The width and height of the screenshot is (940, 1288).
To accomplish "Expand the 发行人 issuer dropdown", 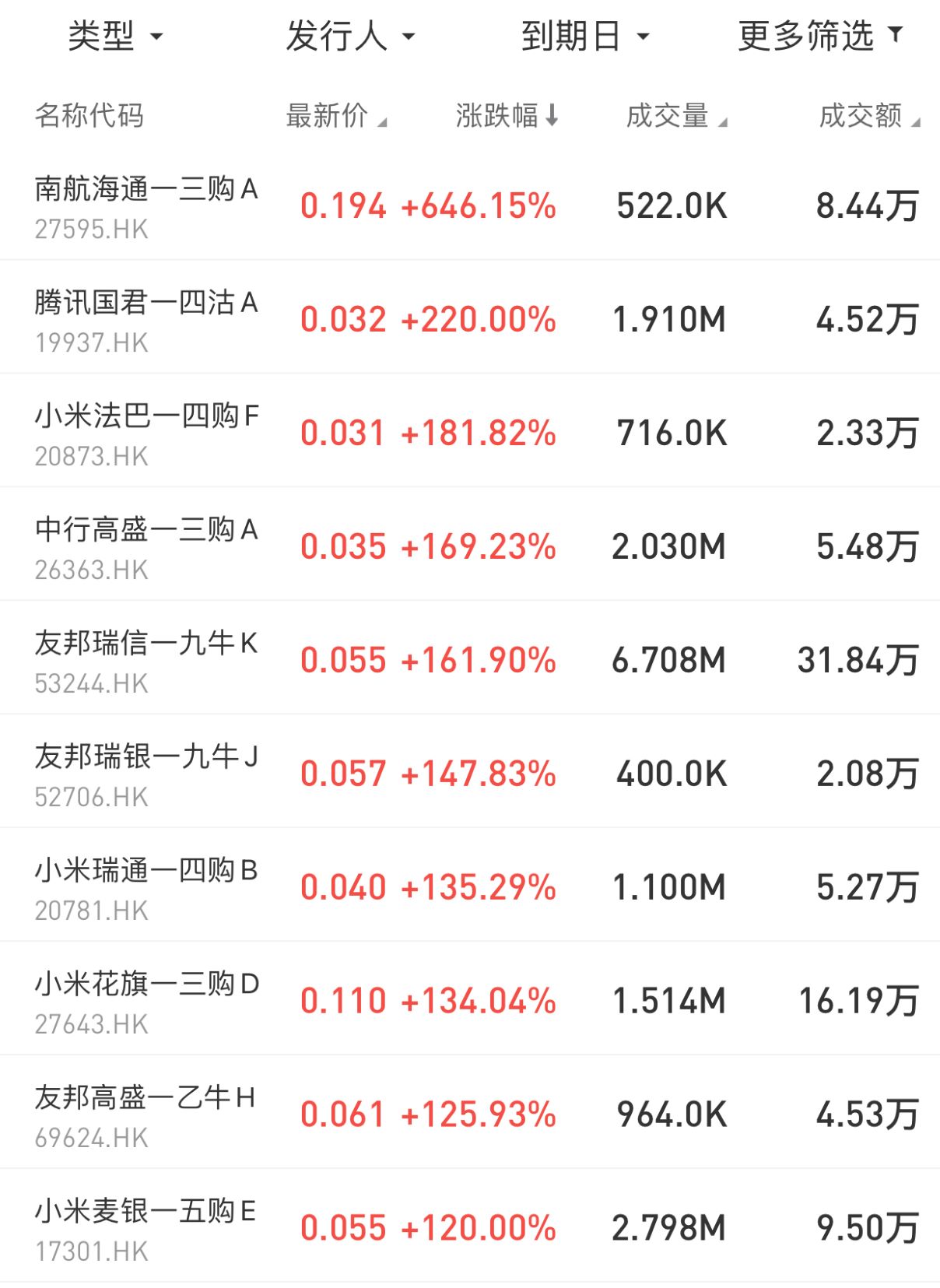I will [x=350, y=36].
